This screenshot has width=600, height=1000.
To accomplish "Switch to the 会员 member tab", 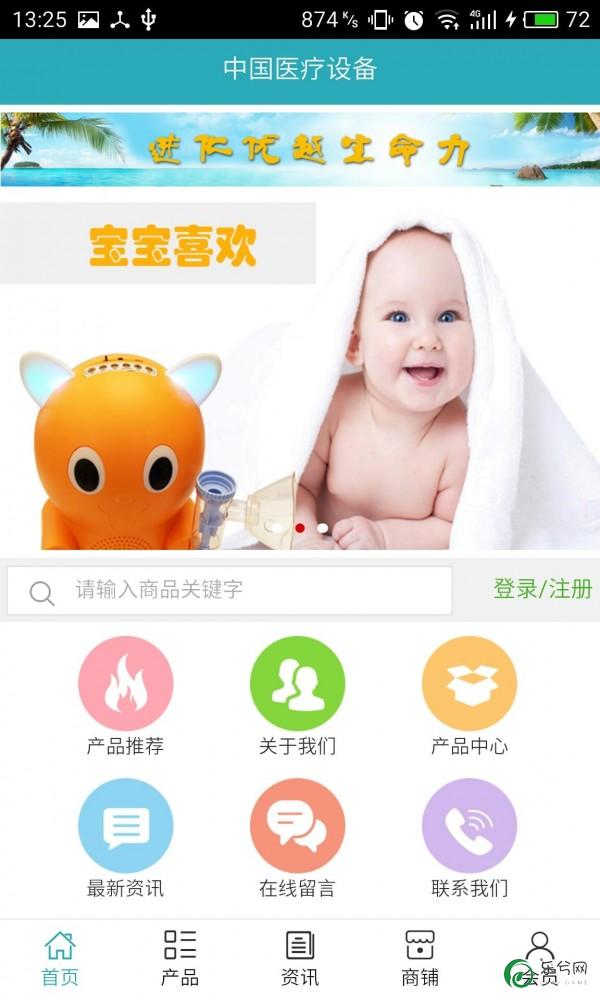I will [540, 958].
